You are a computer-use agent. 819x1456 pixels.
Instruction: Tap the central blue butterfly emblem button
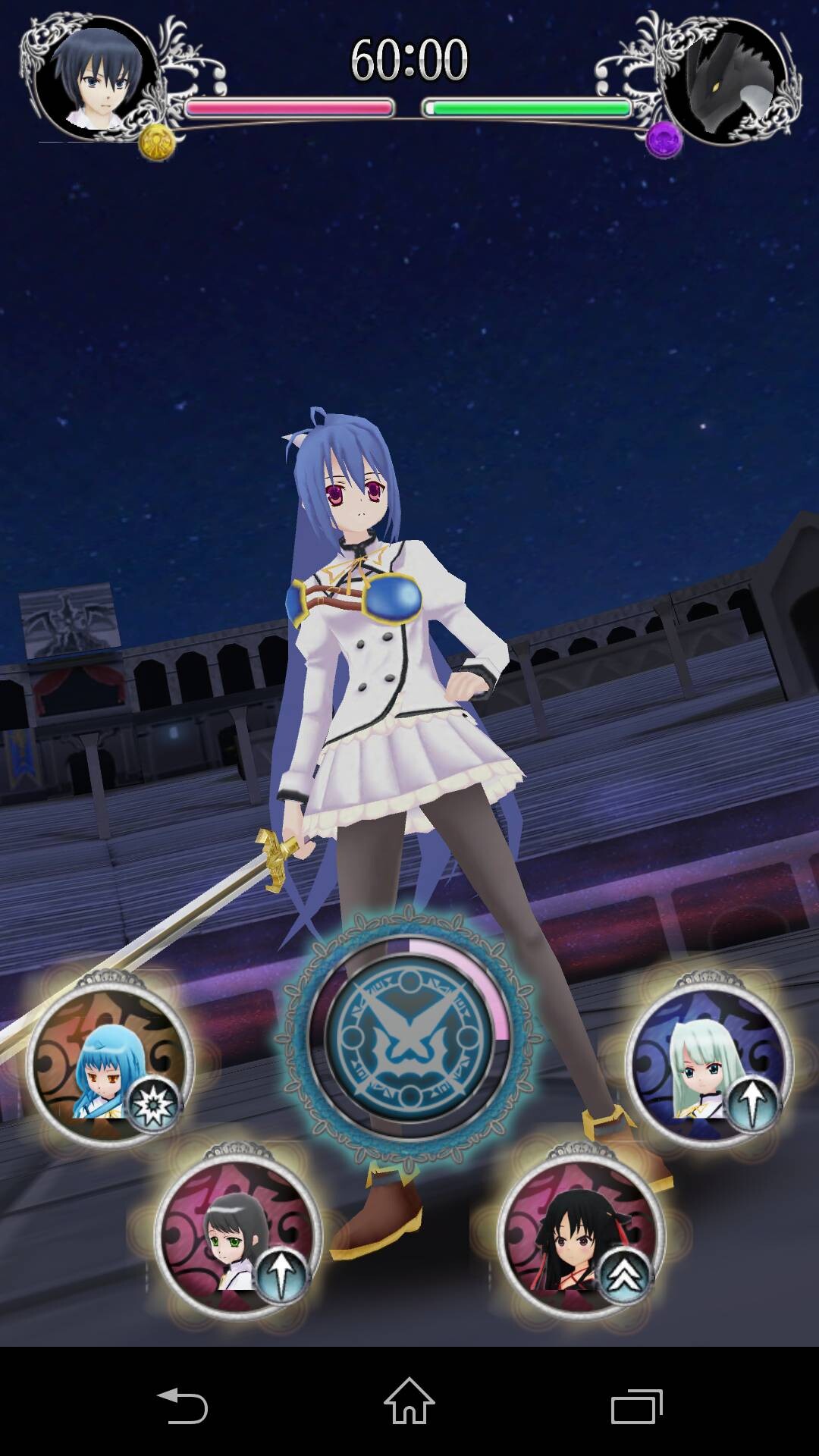(x=409, y=1037)
